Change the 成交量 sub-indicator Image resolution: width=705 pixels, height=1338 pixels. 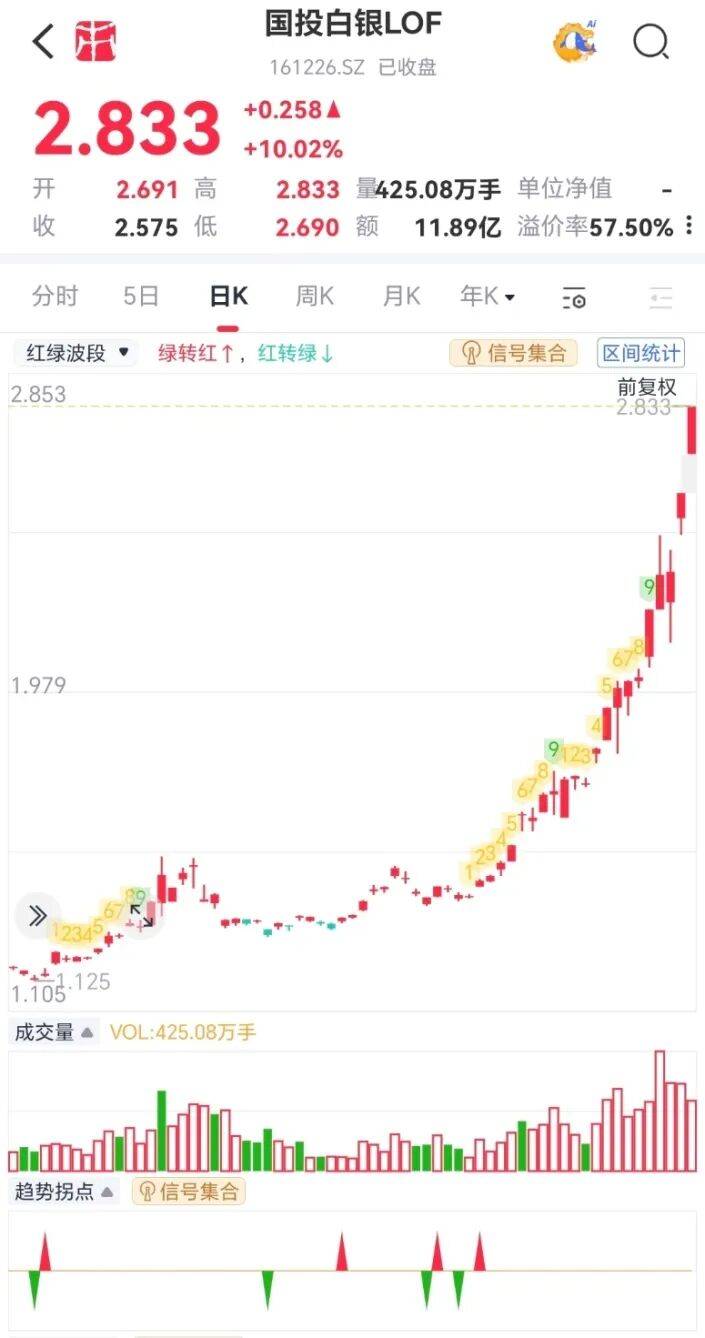point(54,1032)
